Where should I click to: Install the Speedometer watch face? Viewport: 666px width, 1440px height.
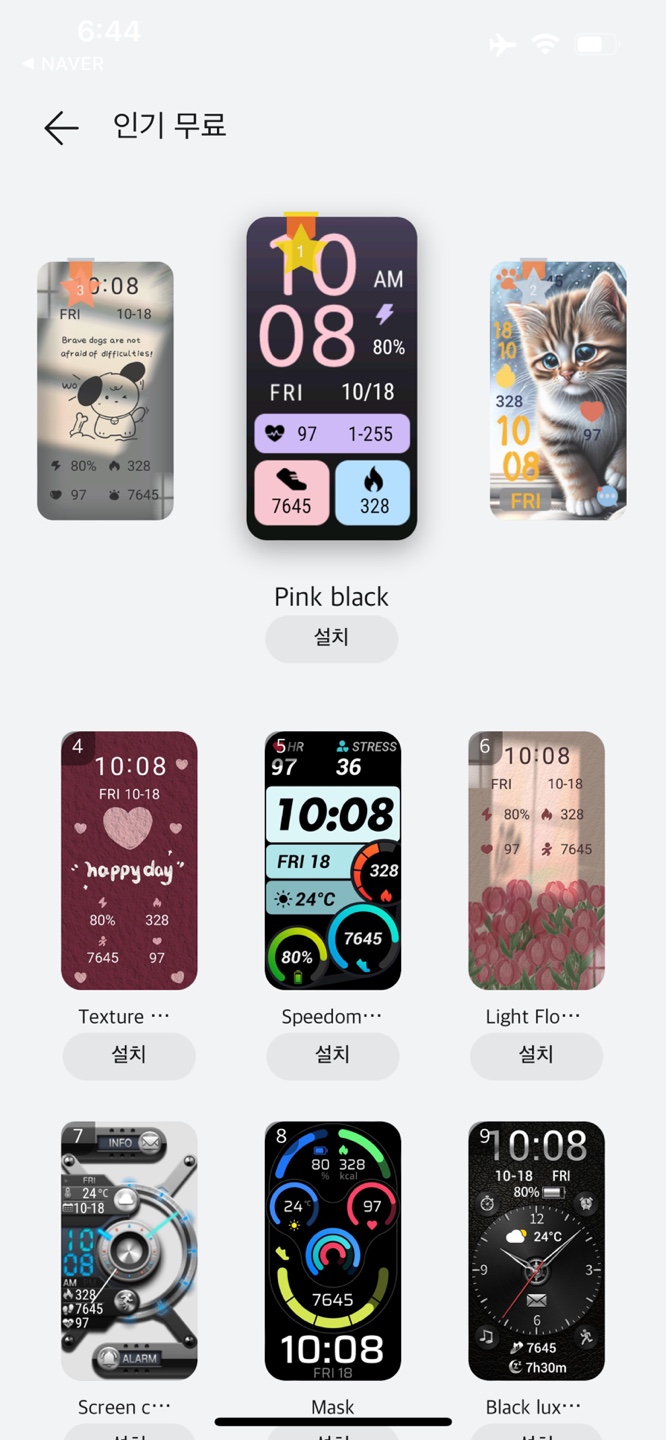(332, 1055)
